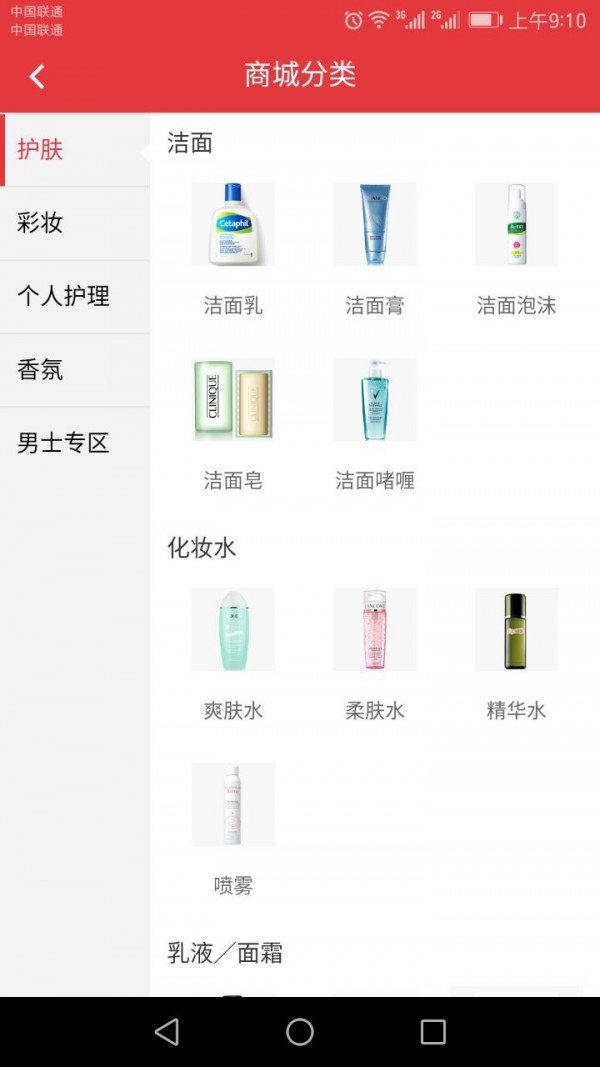
Task: Open the 香氛 category
Action: click(x=75, y=370)
